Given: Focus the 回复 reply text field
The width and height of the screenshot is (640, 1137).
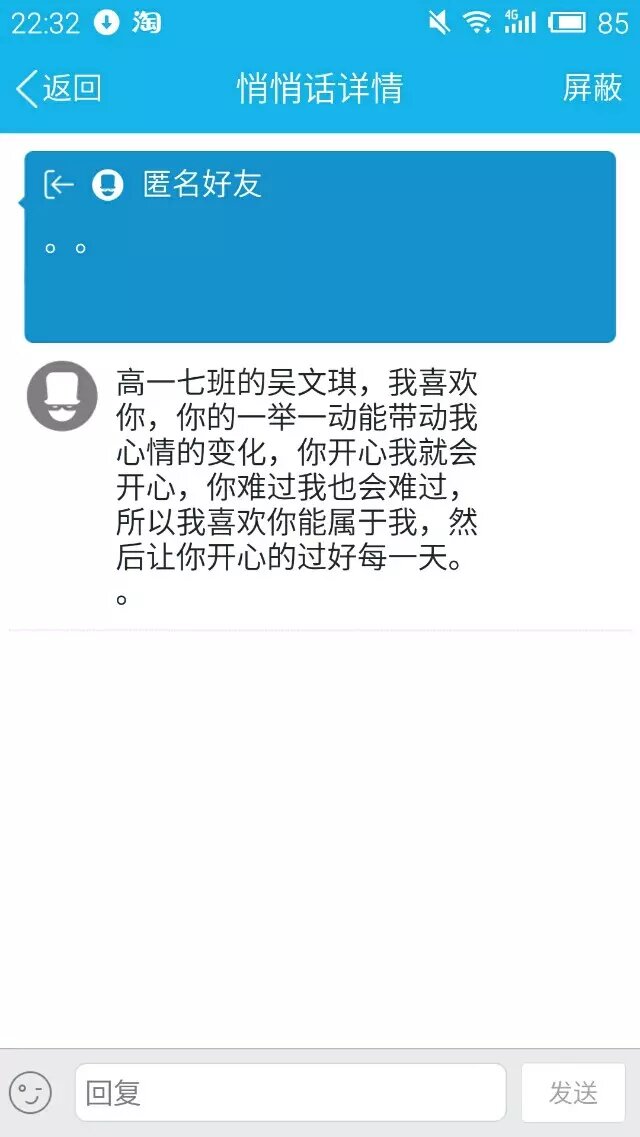Looking at the screenshot, I should pos(290,1092).
